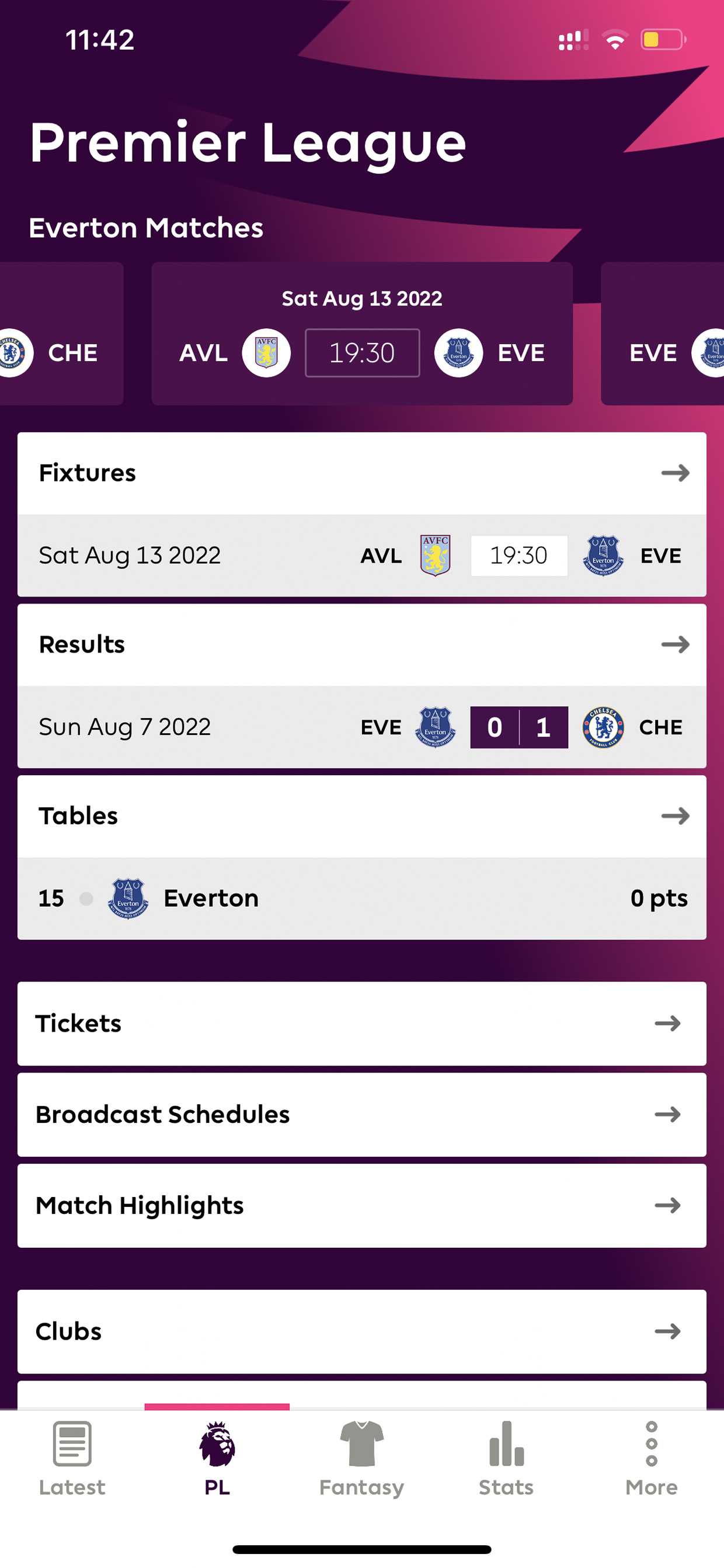Open the Aston Villa vs Everton match card
Viewport: 724px width, 1568px height.
(362, 334)
